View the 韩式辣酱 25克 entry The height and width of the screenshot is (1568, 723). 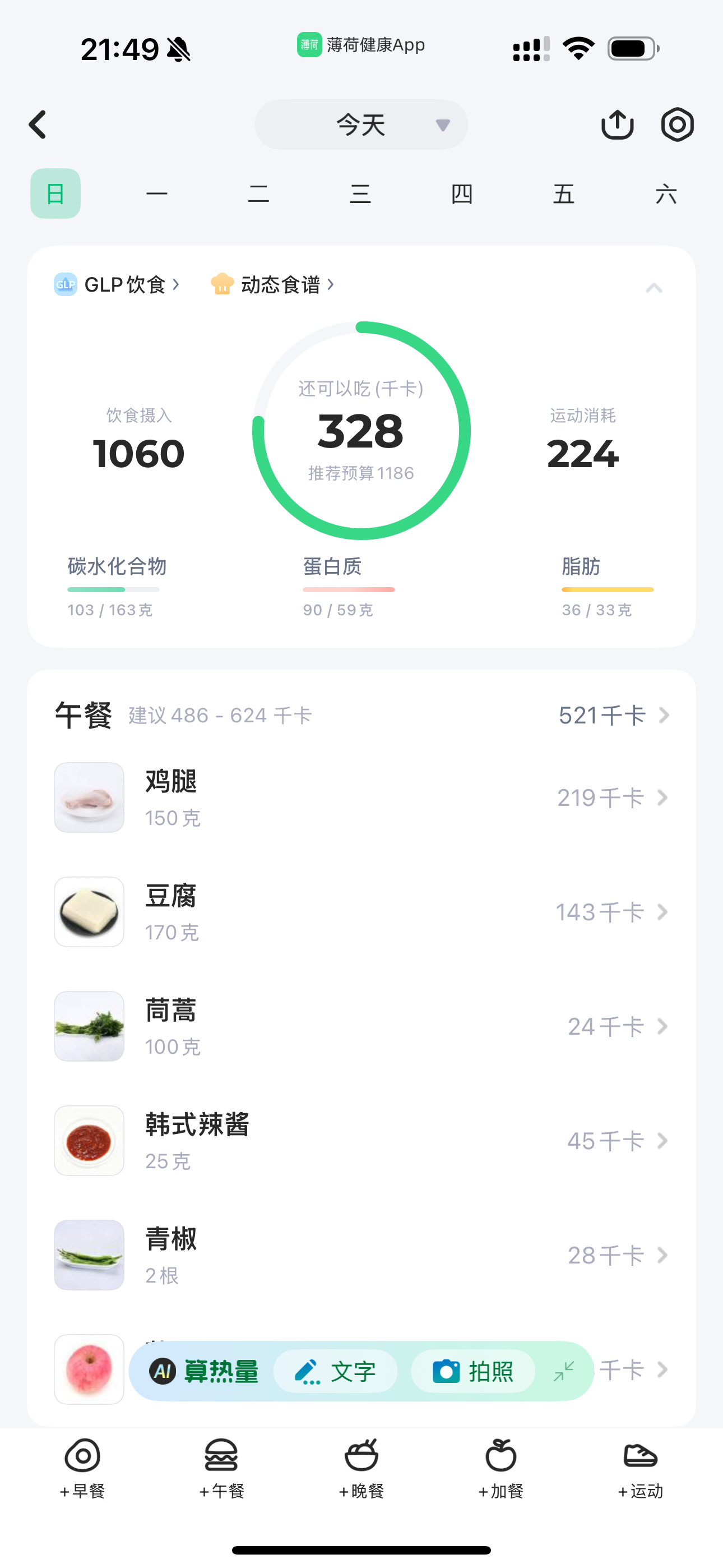[x=361, y=1141]
